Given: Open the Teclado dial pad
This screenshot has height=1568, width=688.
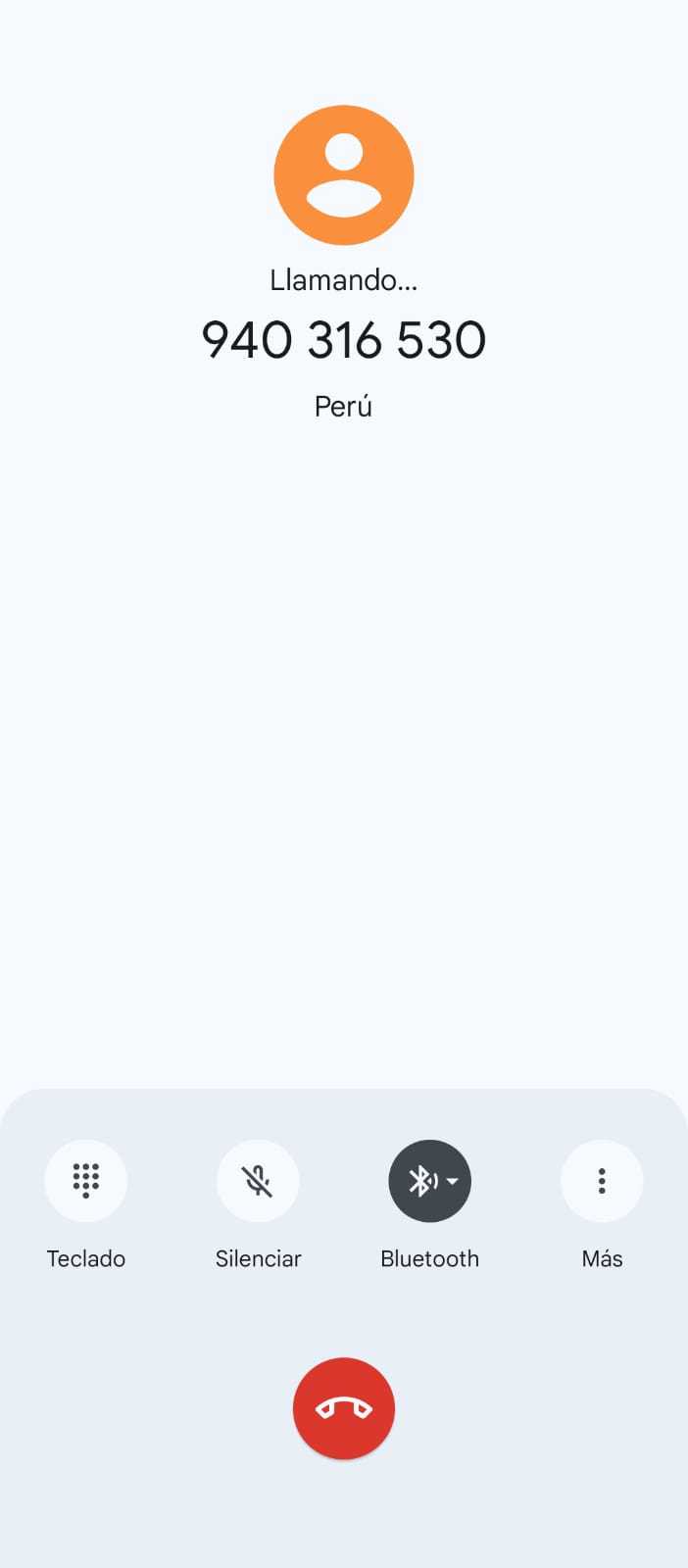Looking at the screenshot, I should click(86, 1181).
